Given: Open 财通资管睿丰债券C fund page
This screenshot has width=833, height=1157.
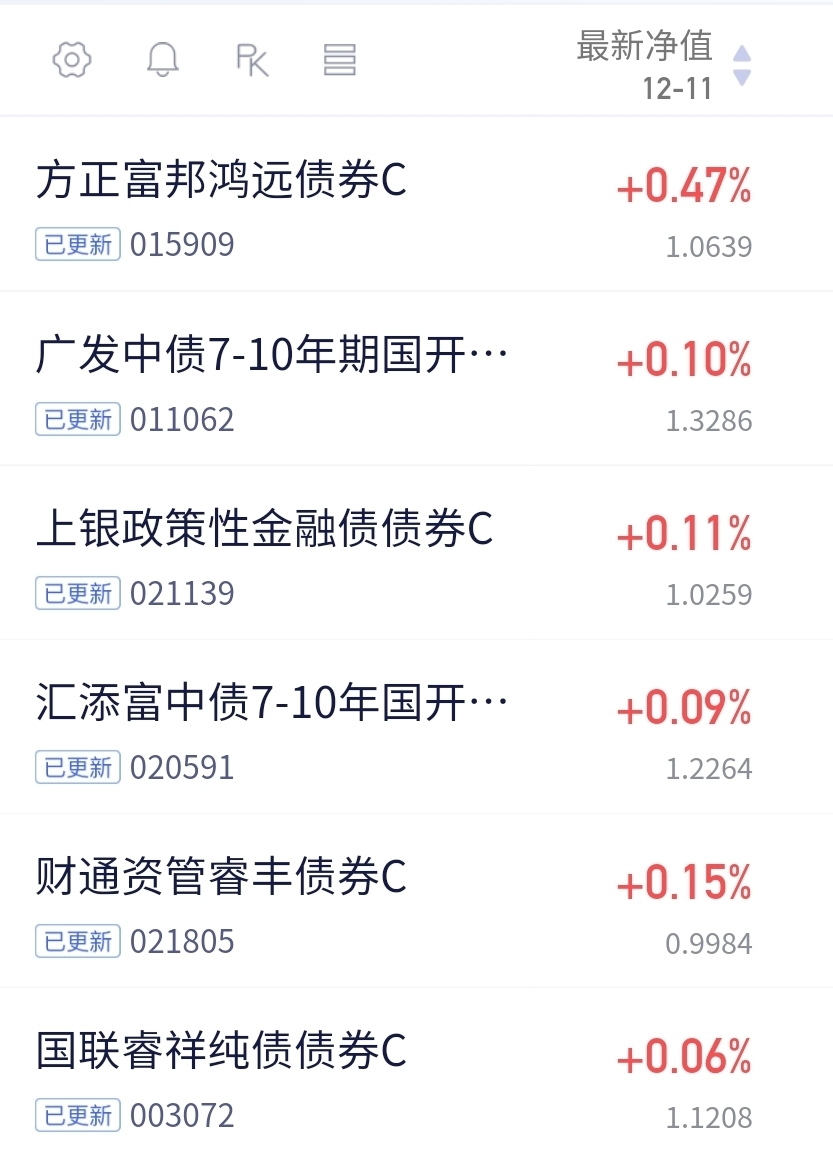Looking at the screenshot, I should [222, 877].
